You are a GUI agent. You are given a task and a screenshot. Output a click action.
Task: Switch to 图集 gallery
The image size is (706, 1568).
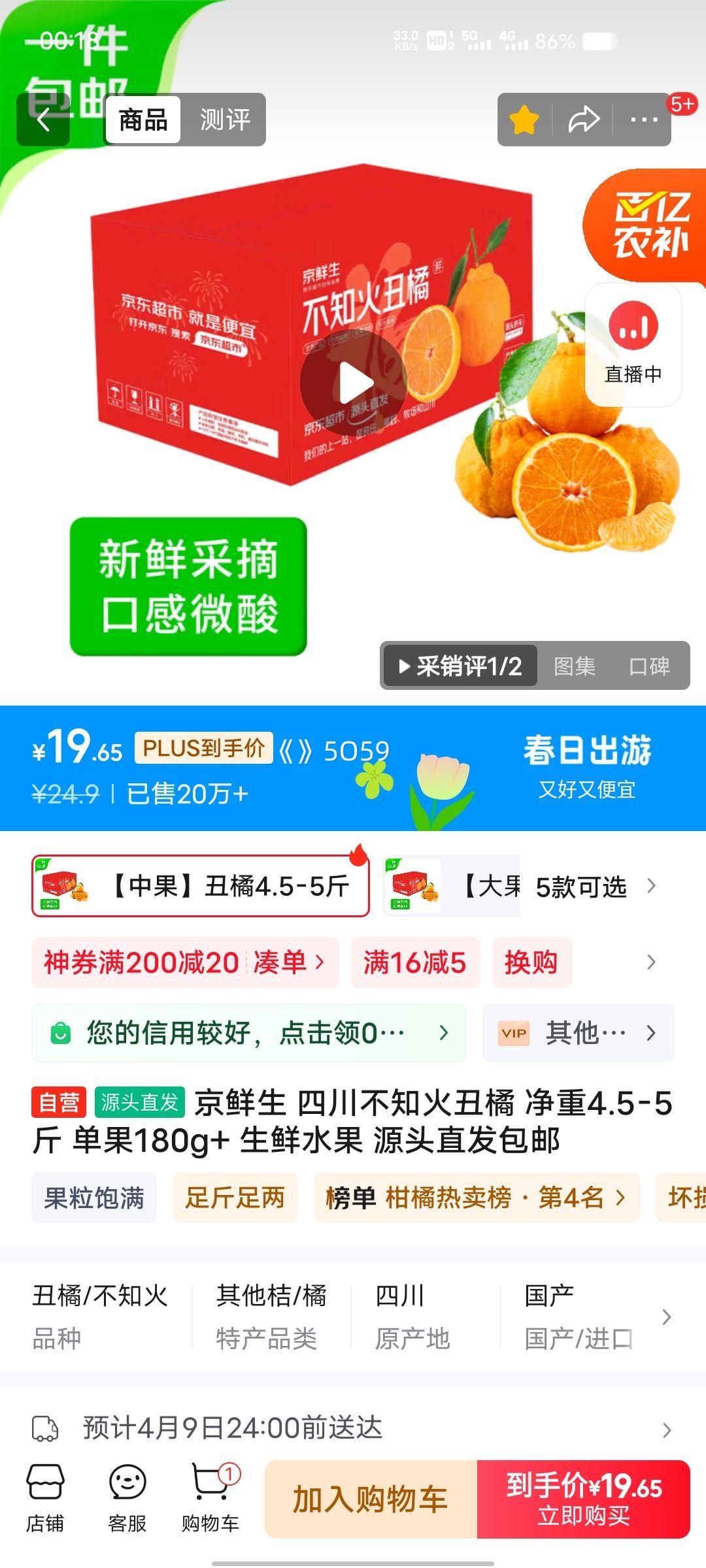coord(575,666)
